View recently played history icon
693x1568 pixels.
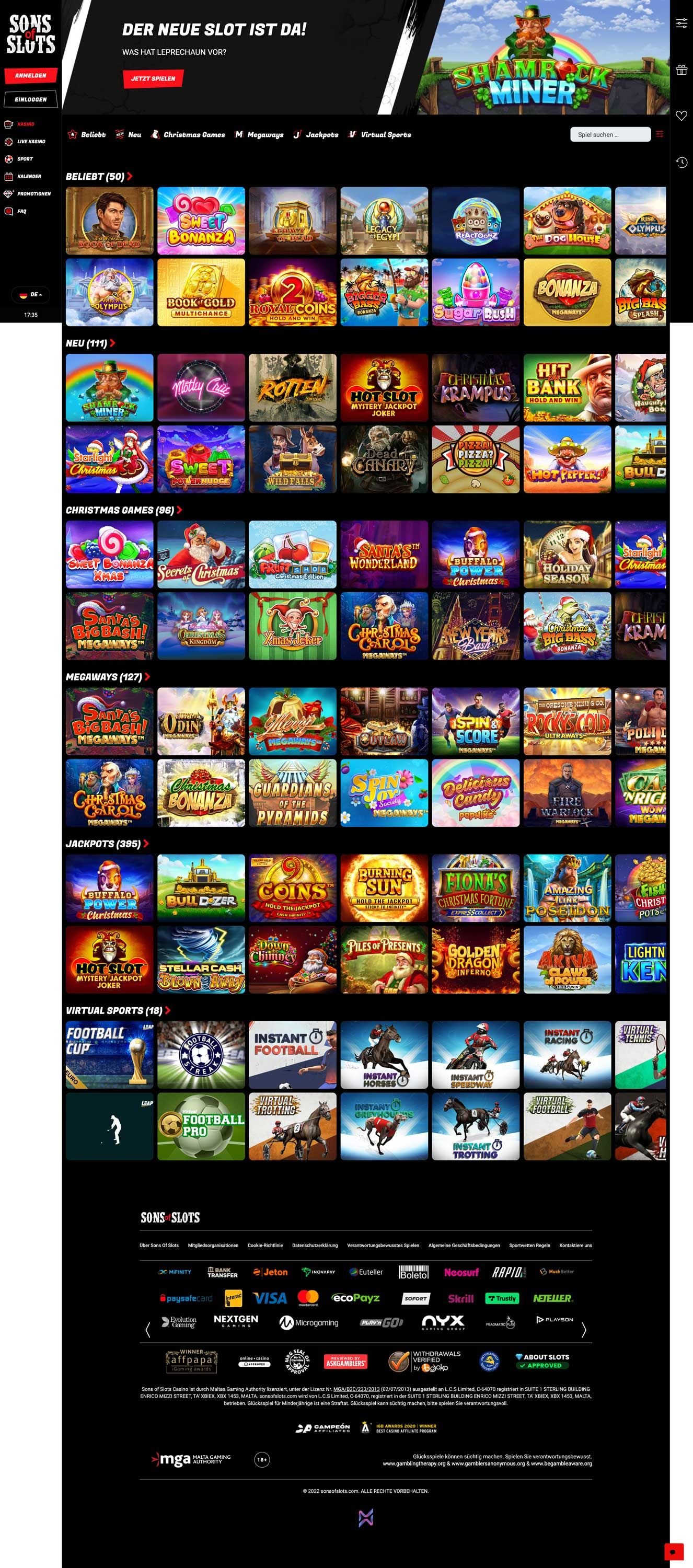[x=682, y=162]
